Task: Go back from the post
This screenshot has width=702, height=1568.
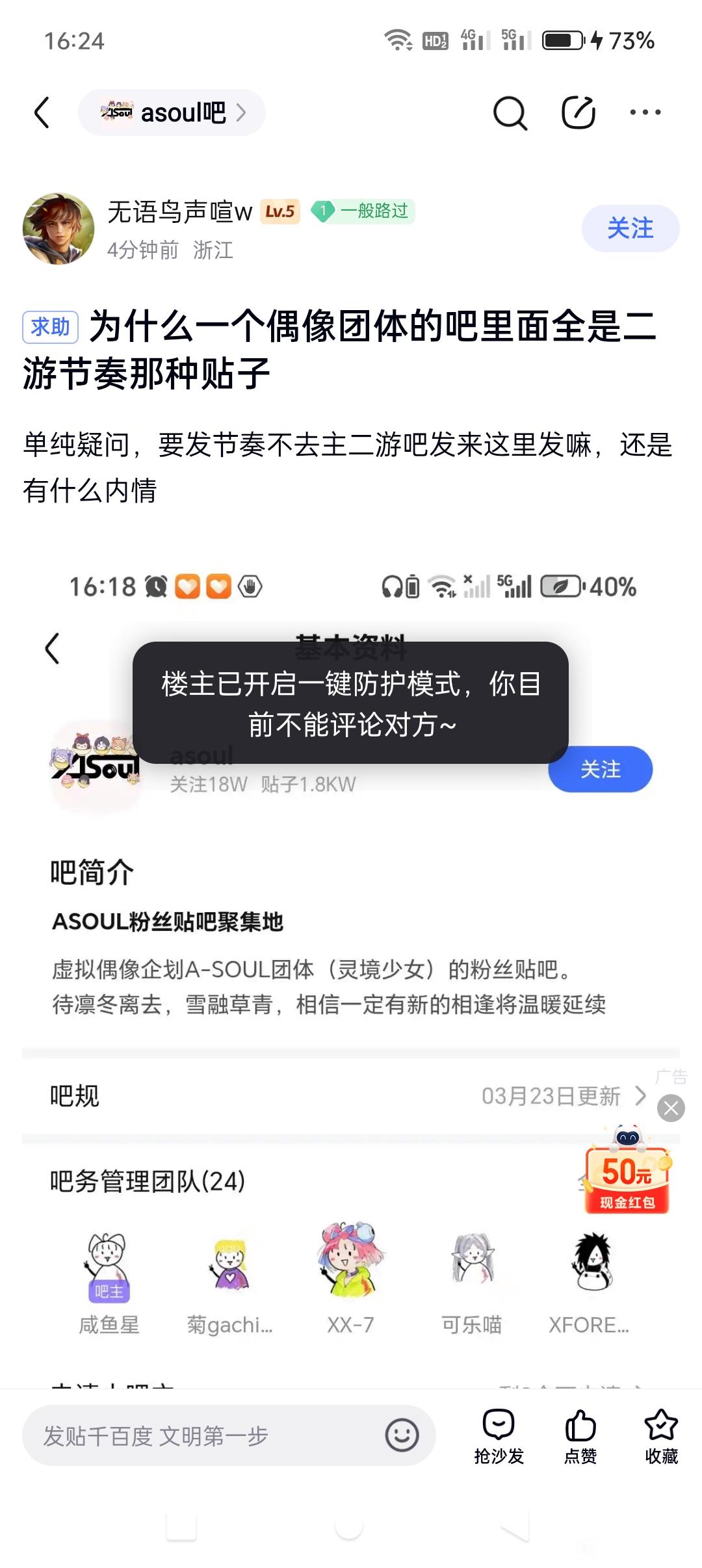Action: point(42,112)
